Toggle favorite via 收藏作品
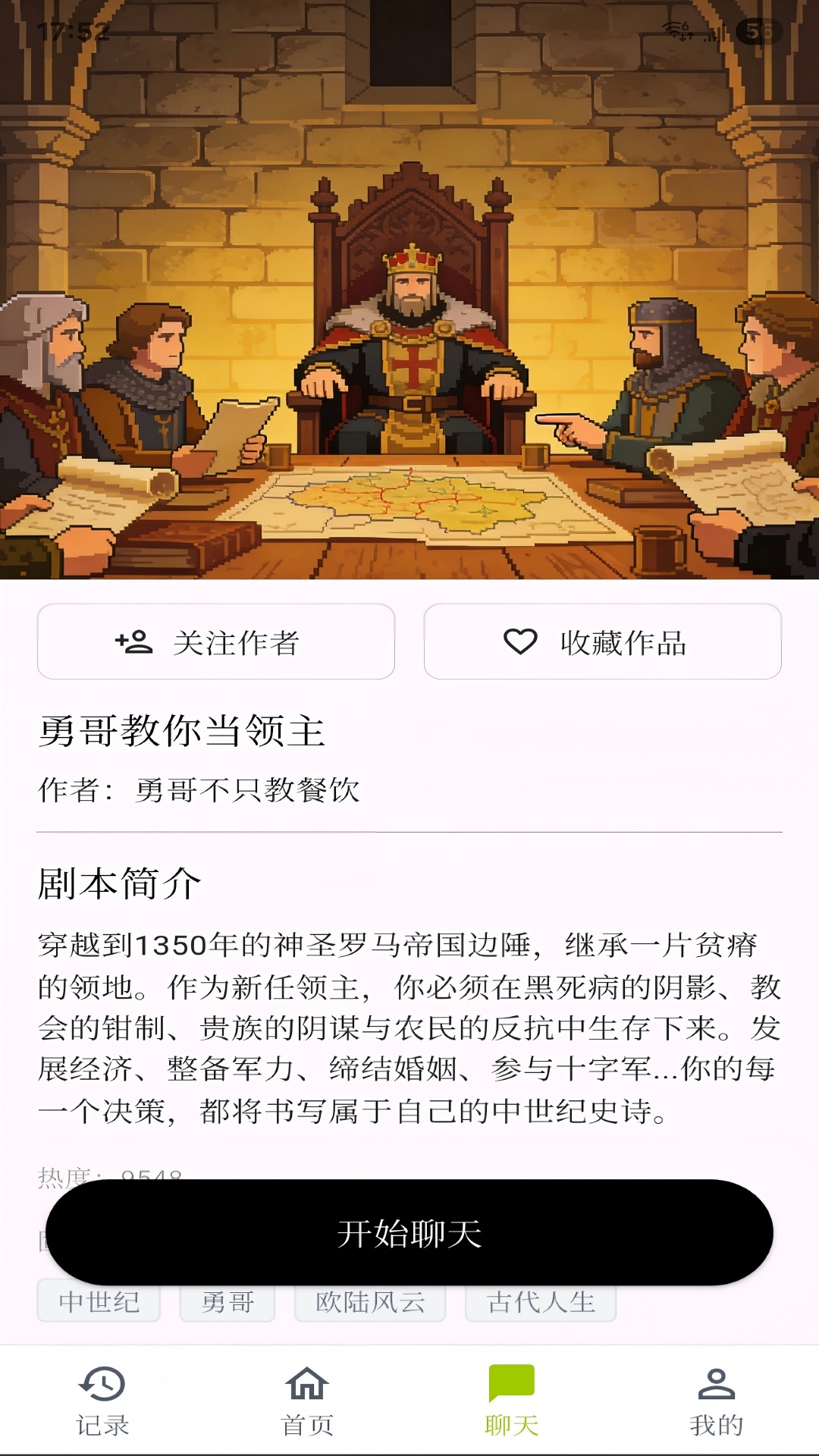This screenshot has width=819, height=1456. tap(603, 641)
